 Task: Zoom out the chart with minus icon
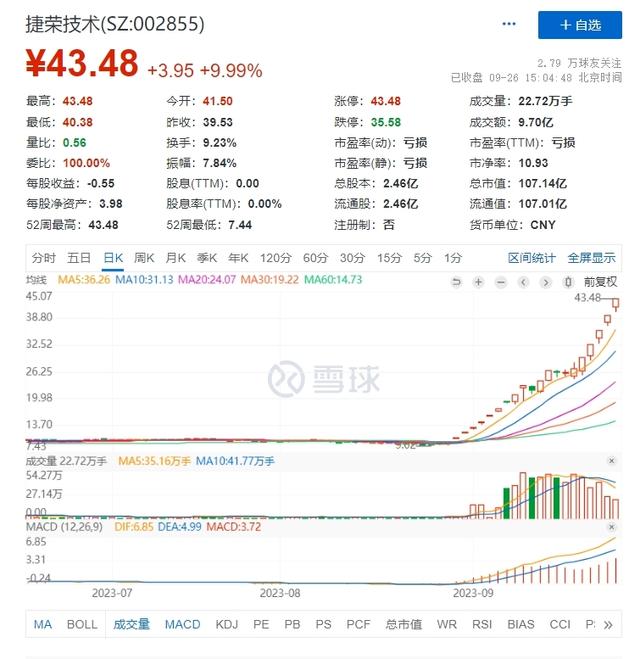[503, 281]
